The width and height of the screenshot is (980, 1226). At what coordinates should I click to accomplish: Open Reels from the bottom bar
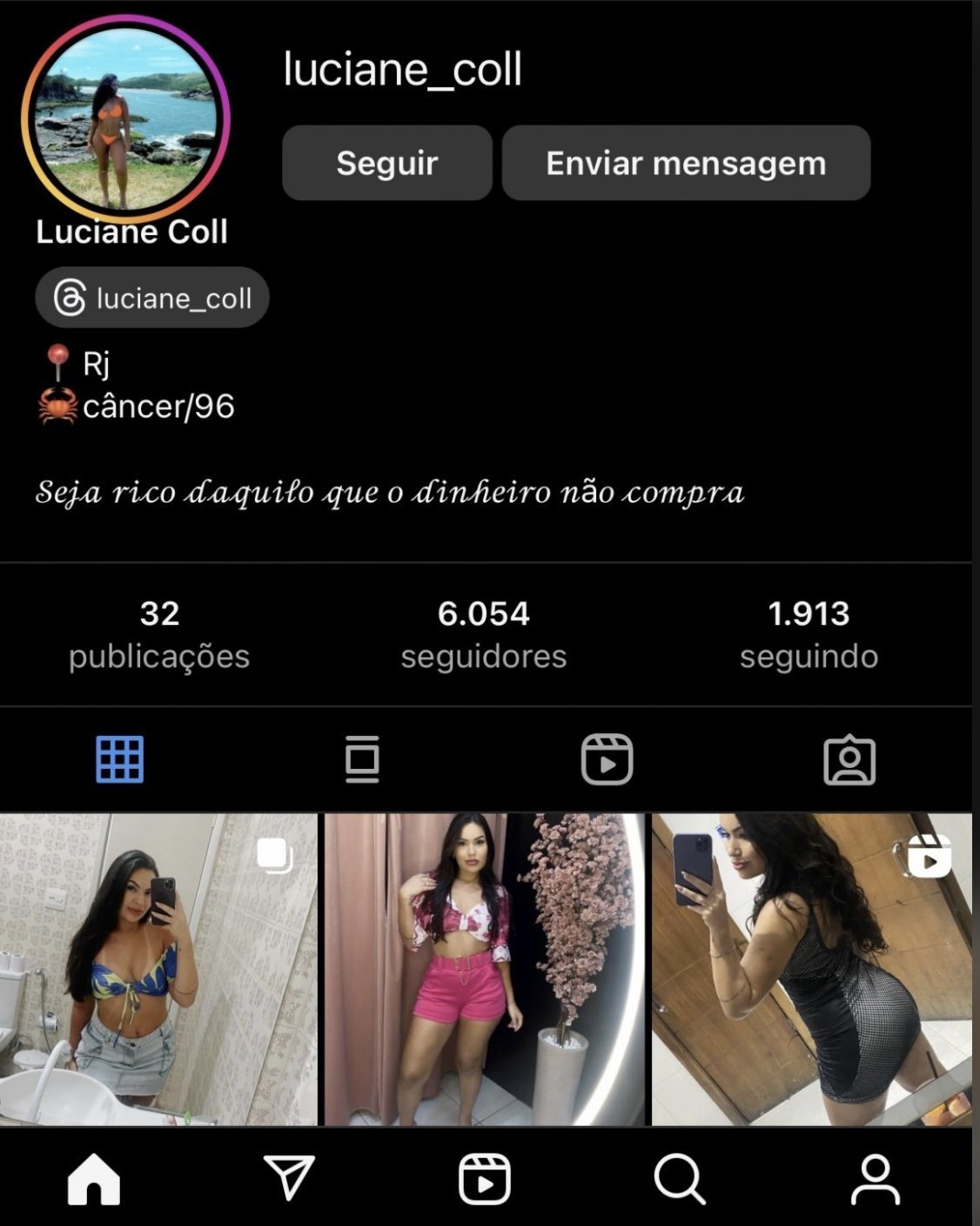(x=484, y=1180)
